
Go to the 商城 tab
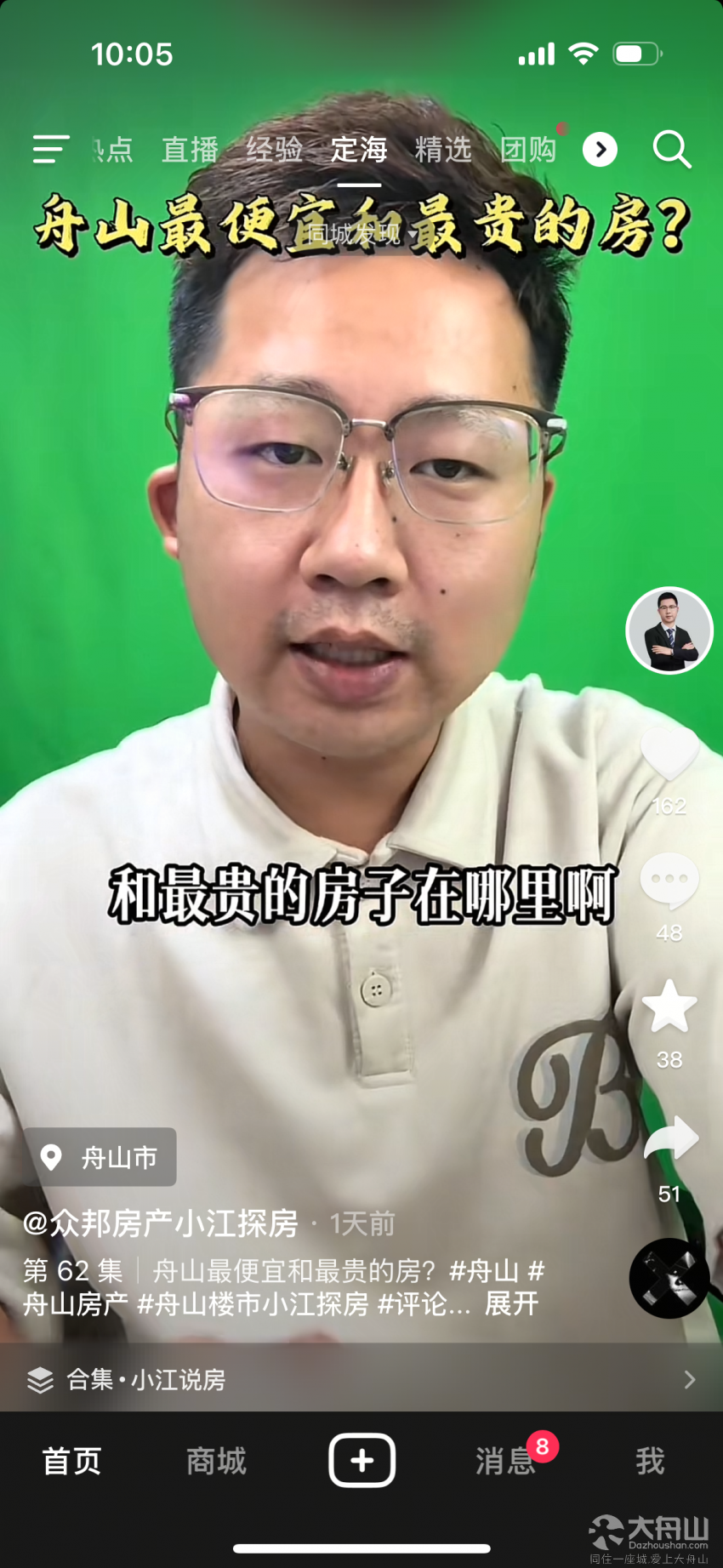216,1461
